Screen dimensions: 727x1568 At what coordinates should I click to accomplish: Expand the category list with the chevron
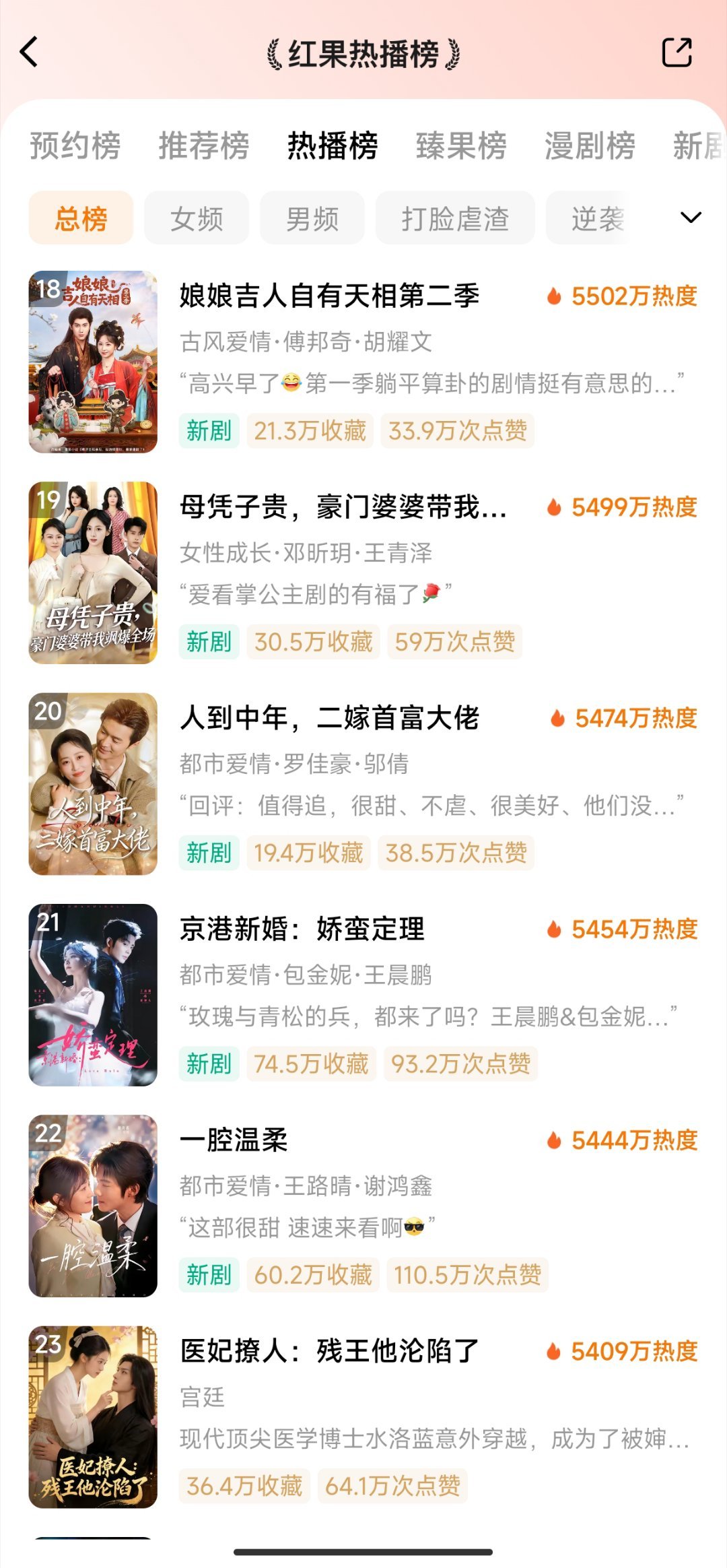(x=691, y=218)
